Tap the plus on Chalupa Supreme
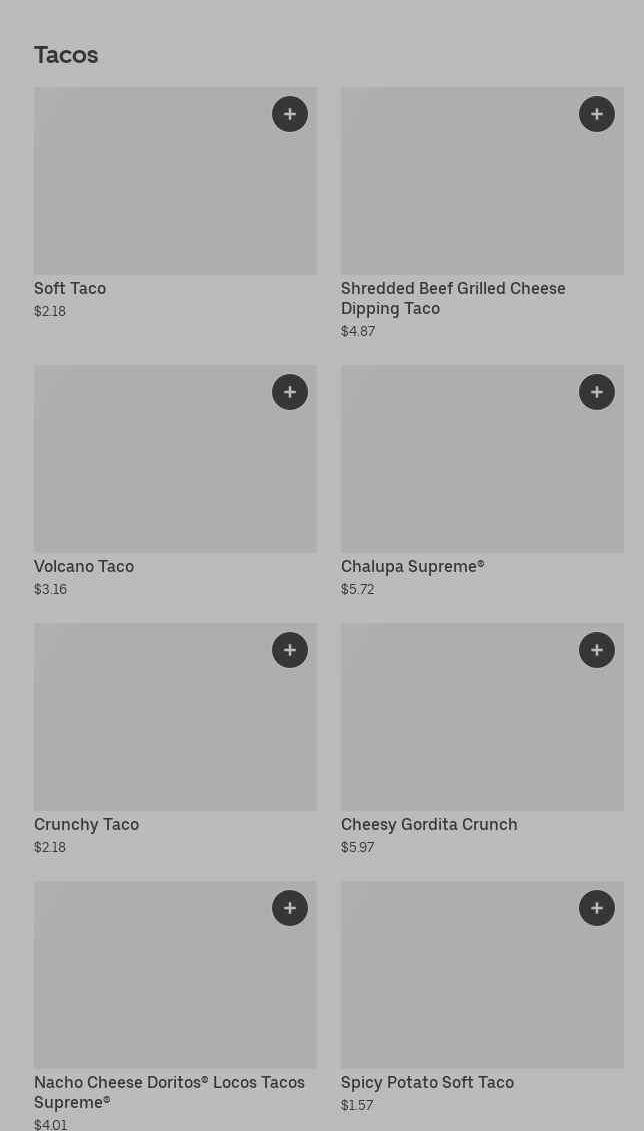This screenshot has height=1131, width=644. pos(597,392)
